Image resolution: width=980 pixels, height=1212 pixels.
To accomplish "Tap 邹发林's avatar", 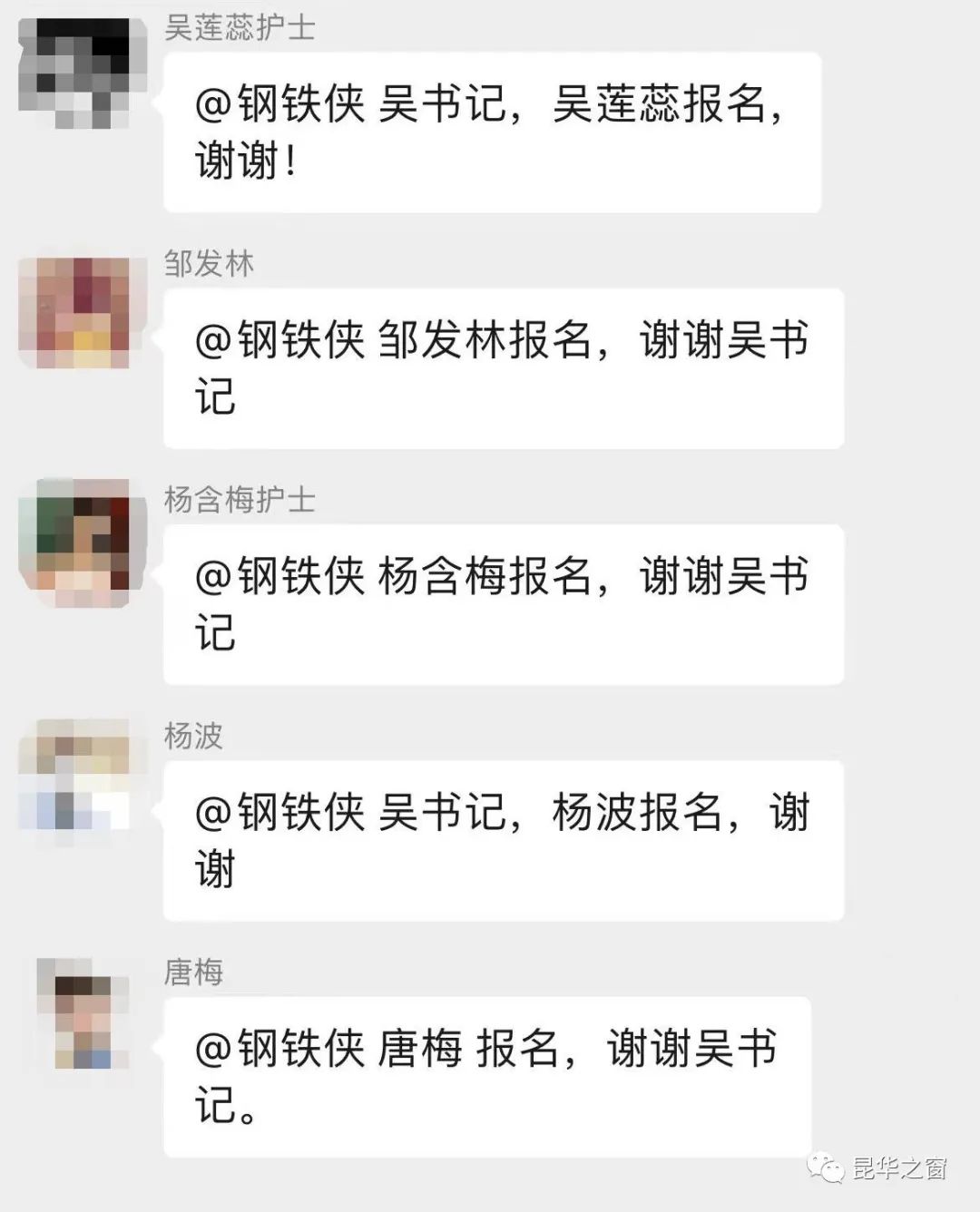I will pyautogui.click(x=82, y=311).
